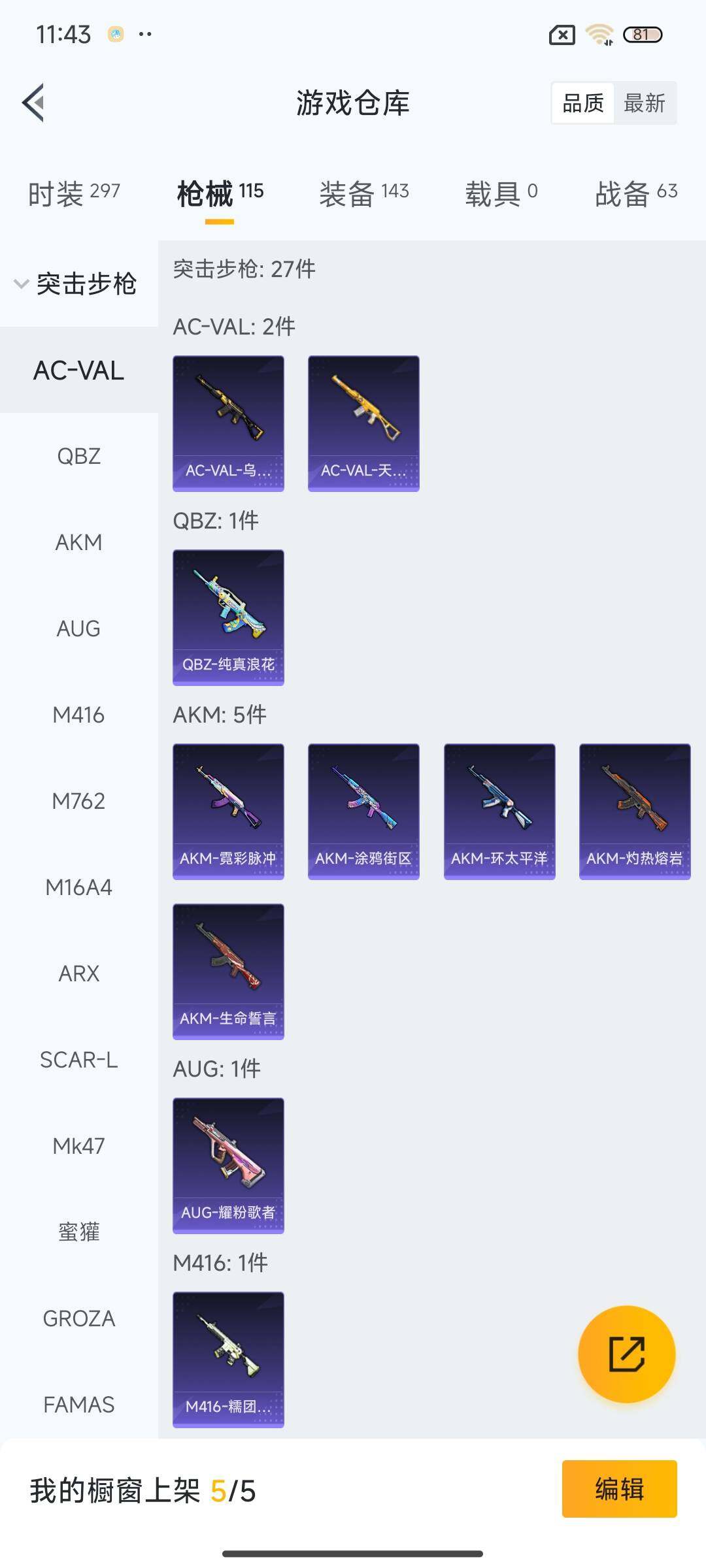This screenshot has width=706, height=1568.
Task: Open the AUG-耀粉歌者 skin
Action: (x=228, y=1166)
